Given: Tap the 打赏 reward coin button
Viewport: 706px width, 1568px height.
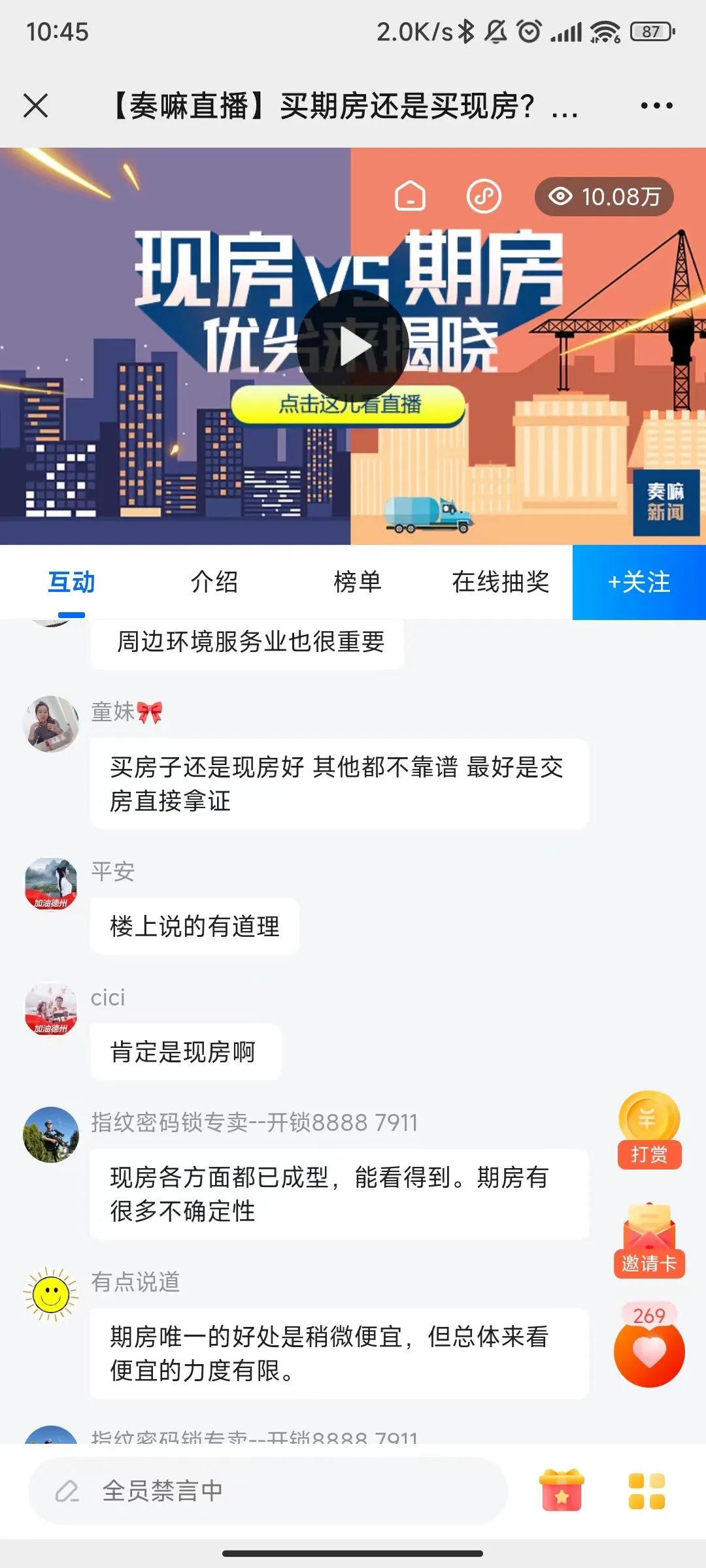Looking at the screenshot, I should 648,1130.
